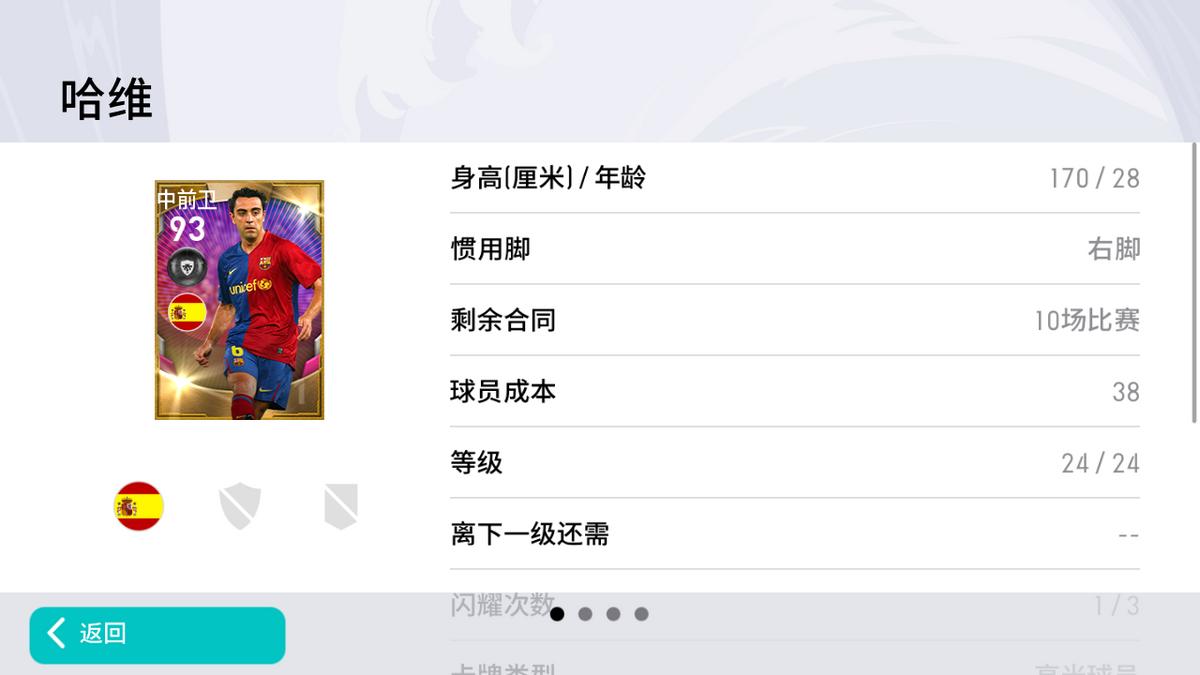Open the 哈维 player card

[x=239, y=300]
